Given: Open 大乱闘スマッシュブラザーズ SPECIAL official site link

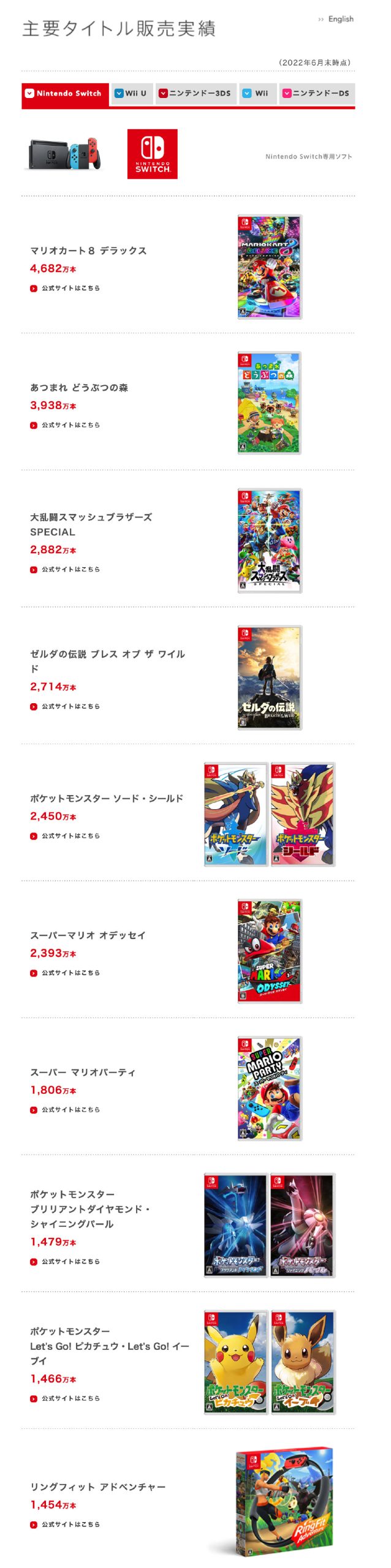Looking at the screenshot, I should pos(70,570).
